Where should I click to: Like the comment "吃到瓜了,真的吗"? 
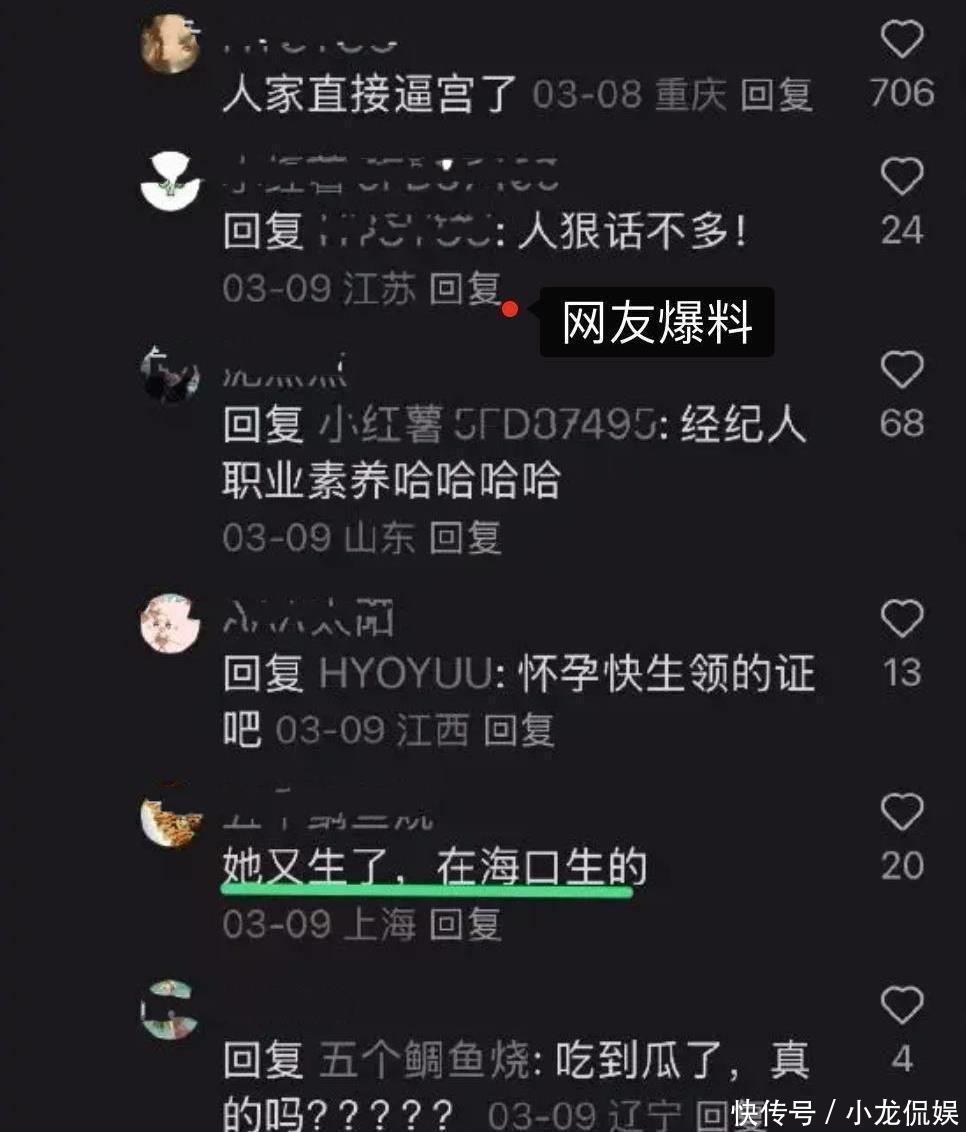point(901,1004)
